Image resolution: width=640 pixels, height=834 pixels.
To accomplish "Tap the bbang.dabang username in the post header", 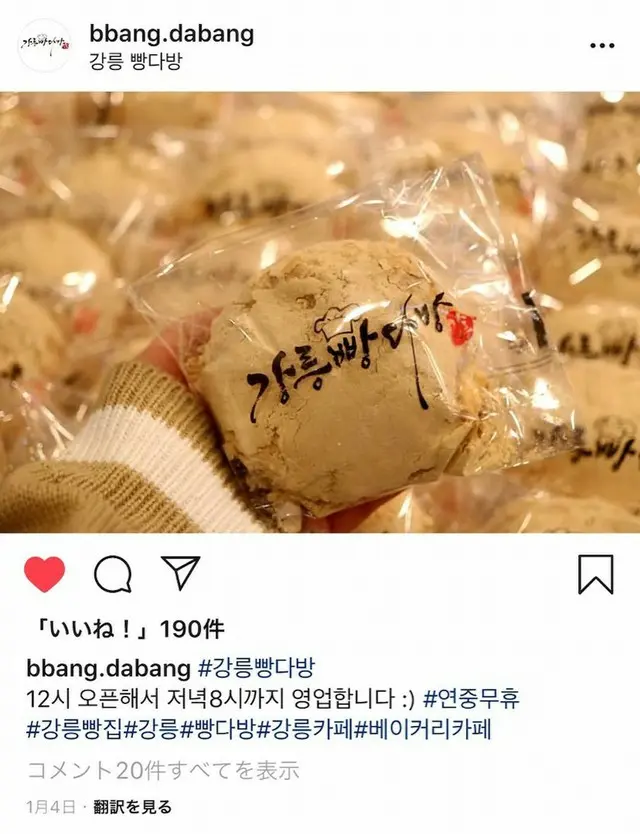I will pos(171,34).
